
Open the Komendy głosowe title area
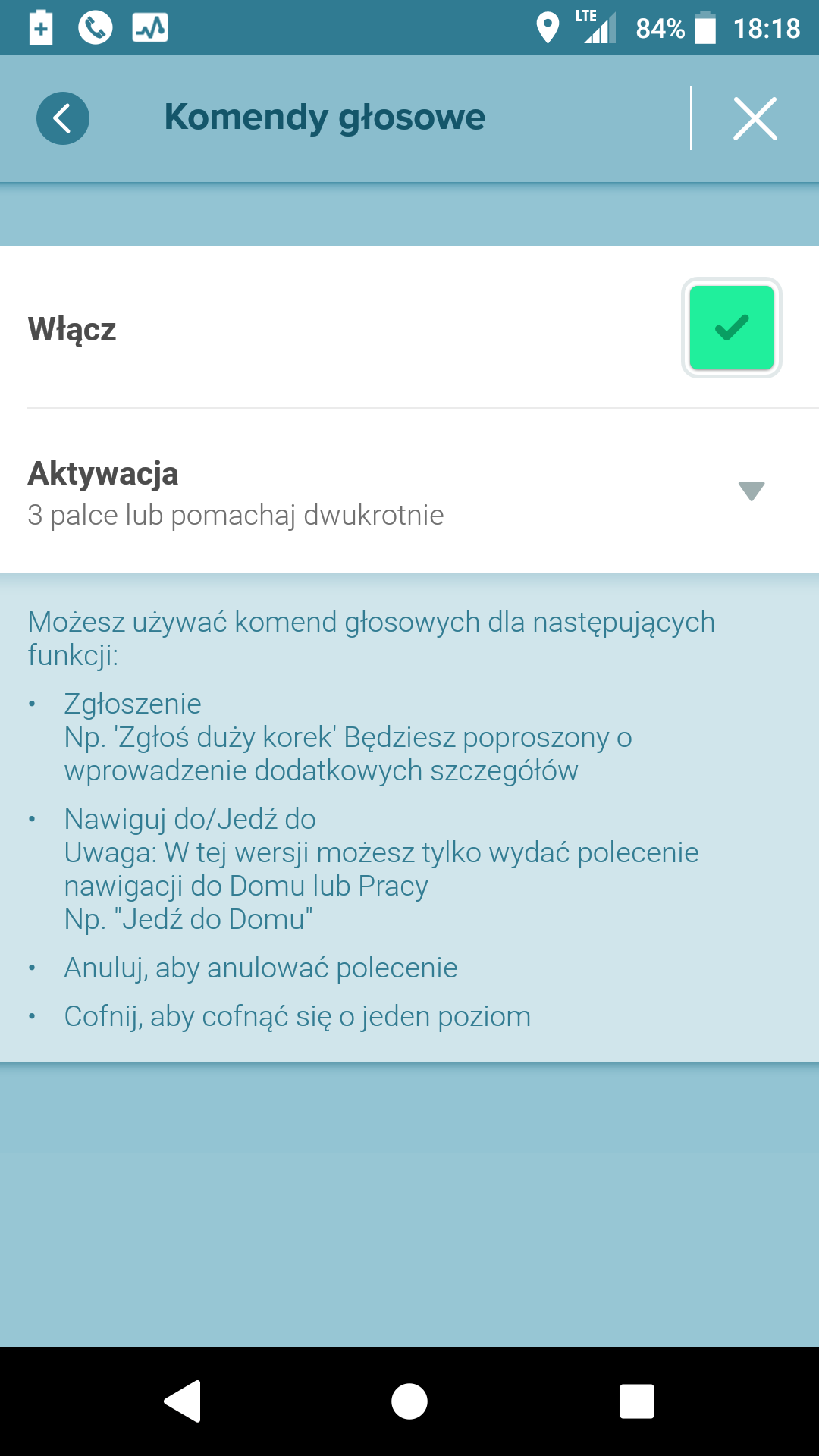[325, 118]
